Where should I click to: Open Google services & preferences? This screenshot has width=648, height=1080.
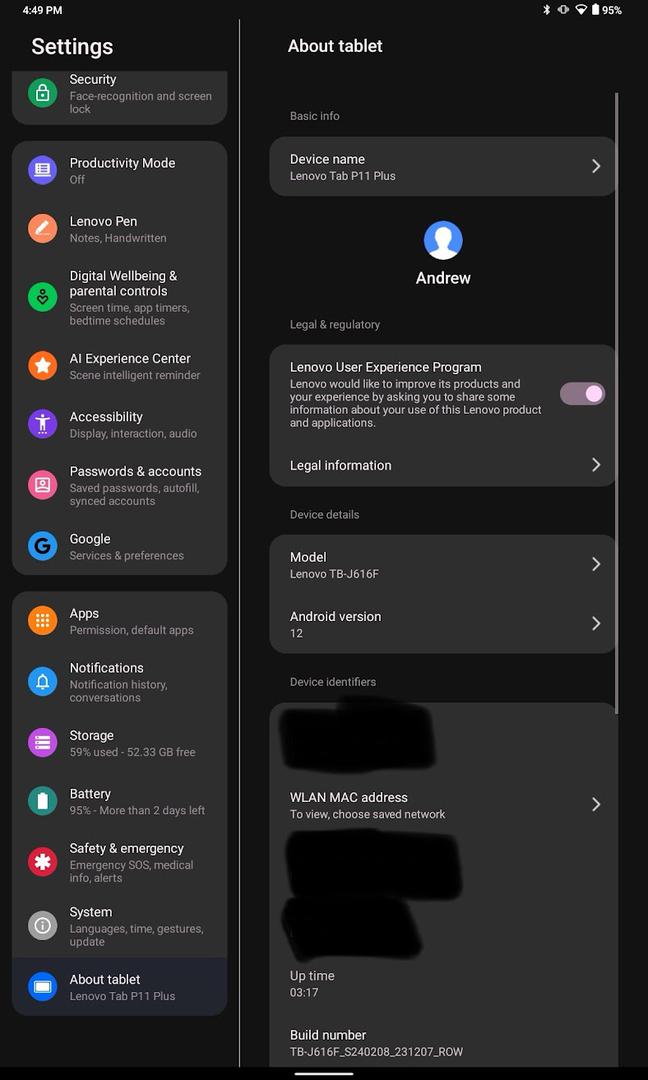click(x=120, y=546)
